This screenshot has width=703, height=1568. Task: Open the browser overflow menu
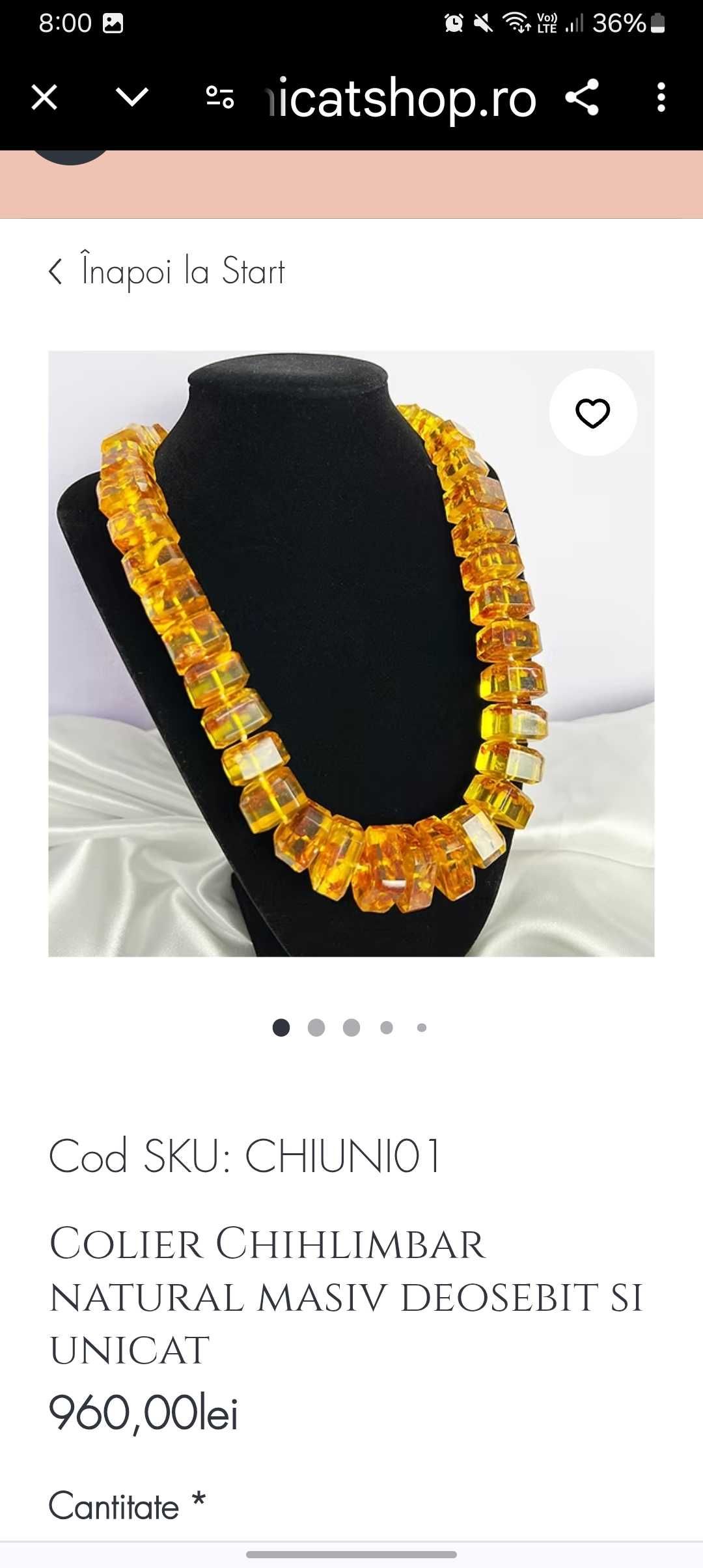(661, 98)
